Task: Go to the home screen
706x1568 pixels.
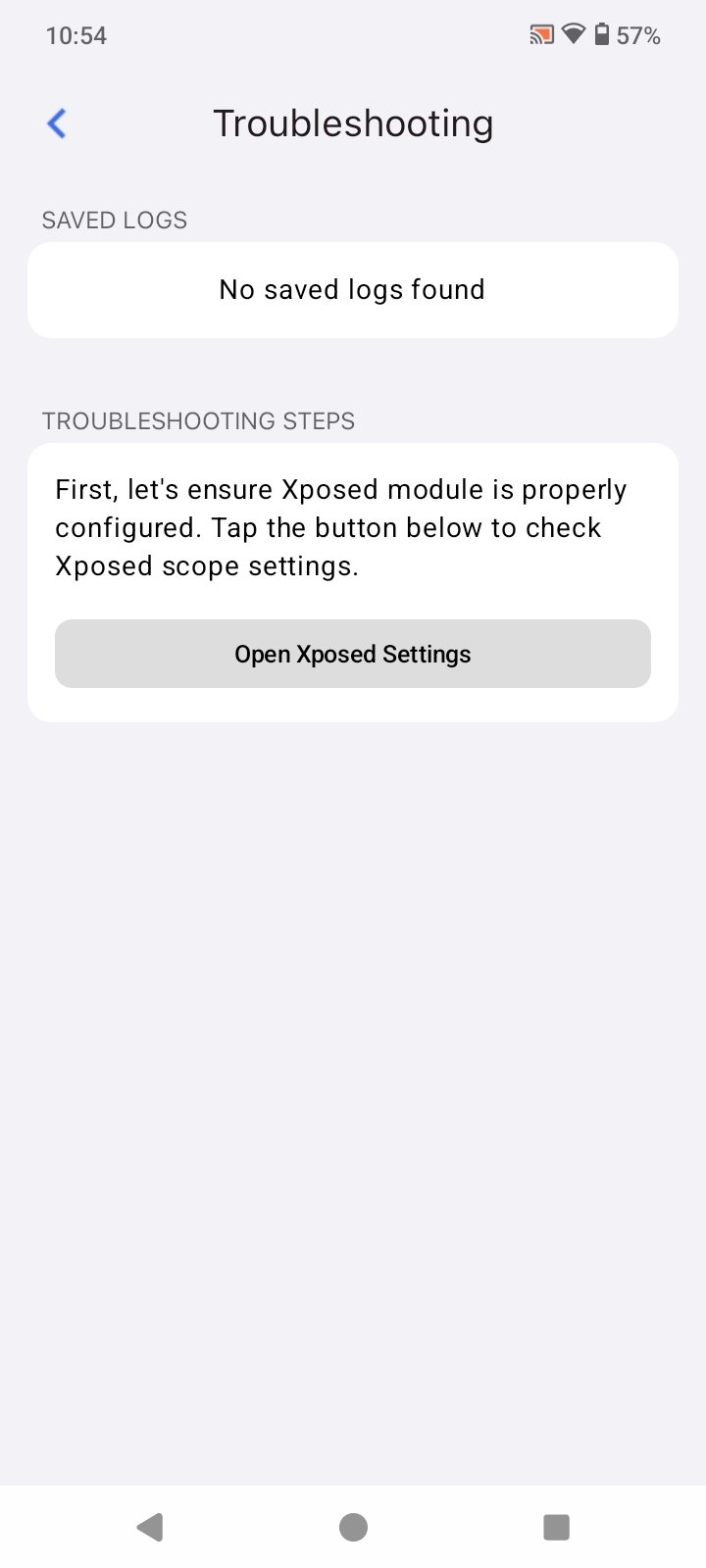Action: 353,1527
